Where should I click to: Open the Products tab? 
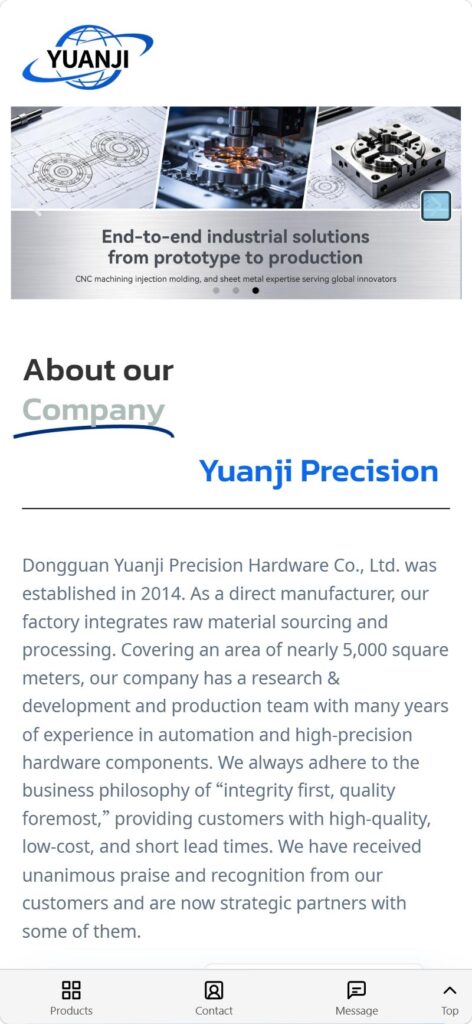(71, 997)
